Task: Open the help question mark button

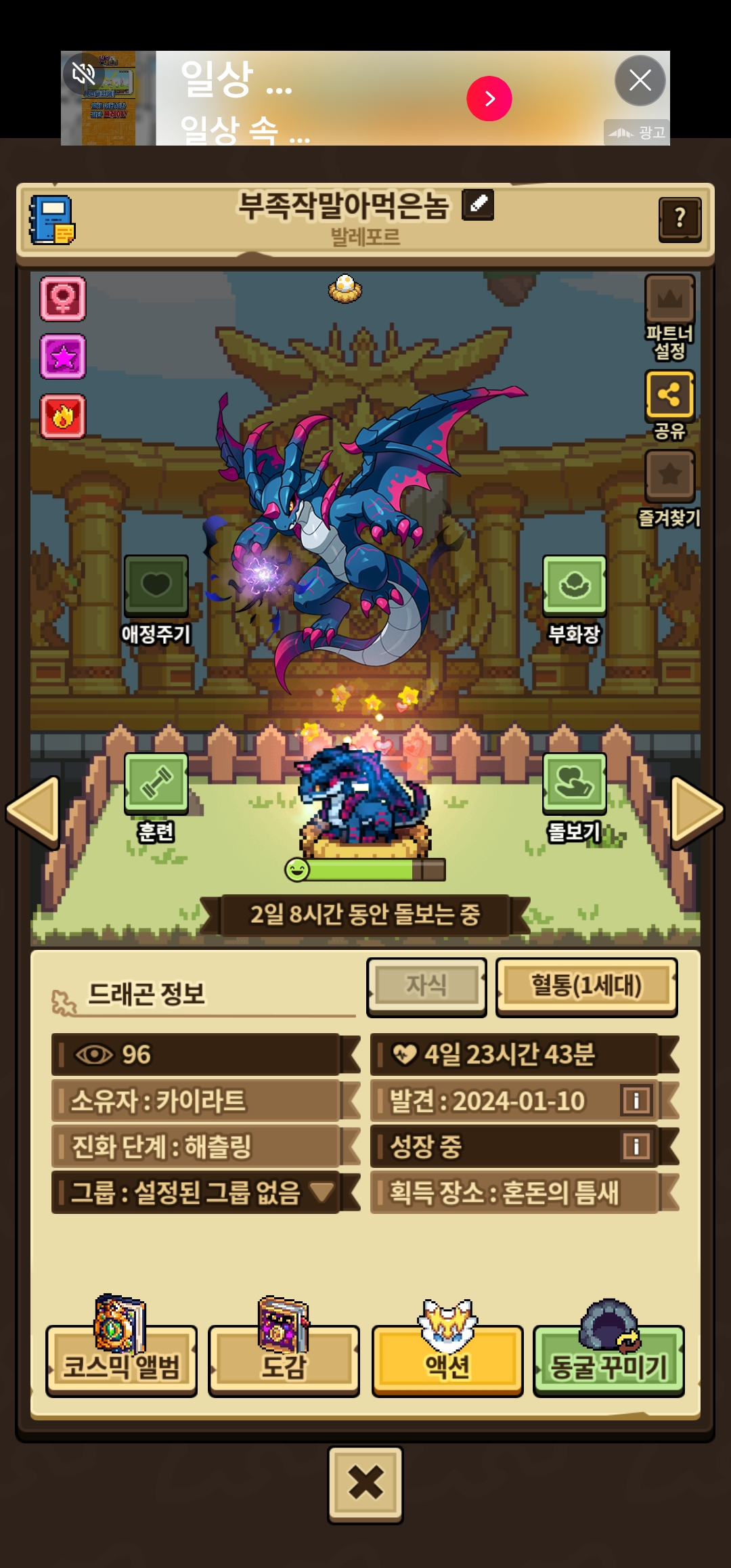Action: tap(680, 219)
